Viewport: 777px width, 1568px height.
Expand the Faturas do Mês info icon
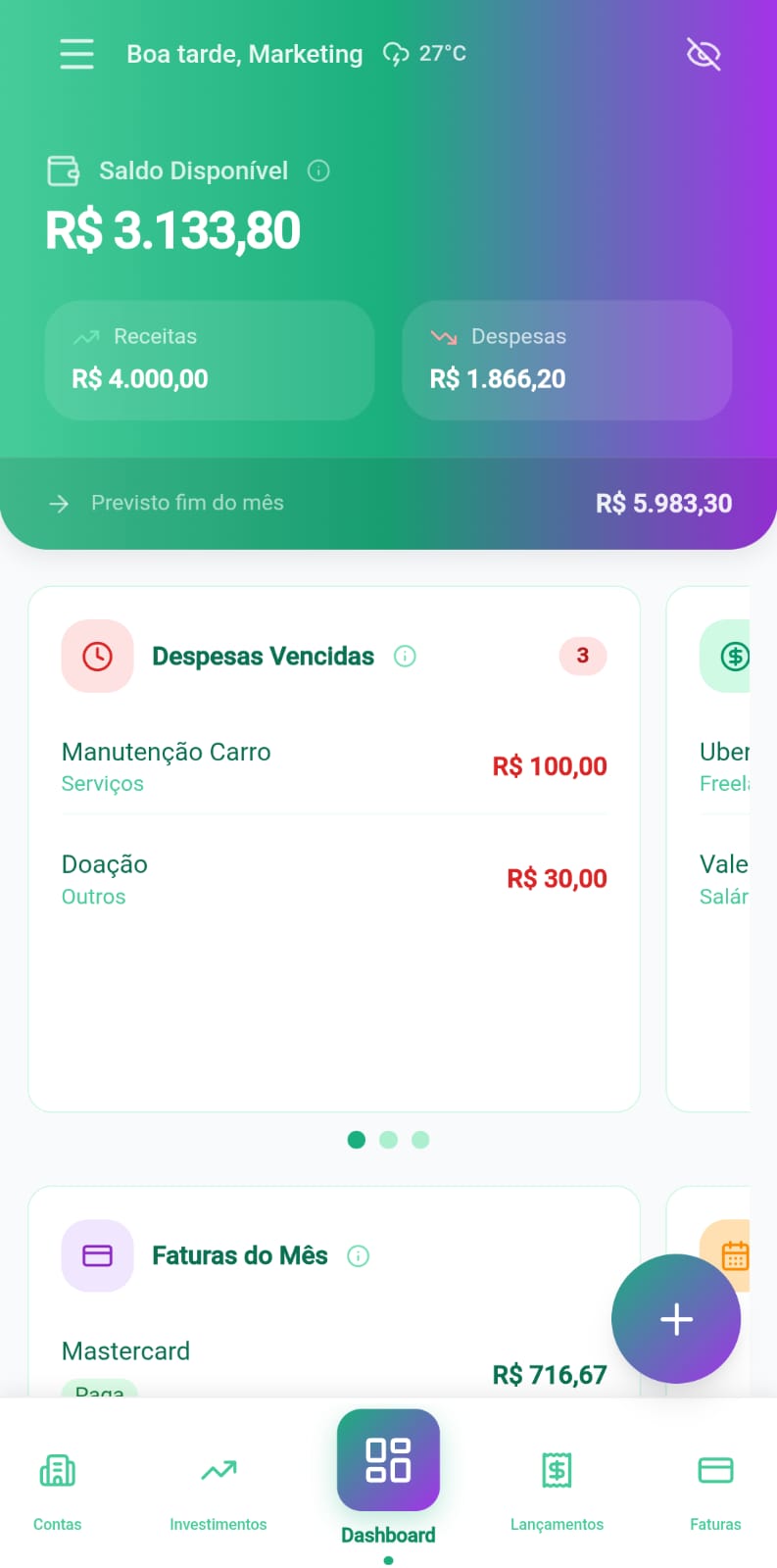[360, 1255]
